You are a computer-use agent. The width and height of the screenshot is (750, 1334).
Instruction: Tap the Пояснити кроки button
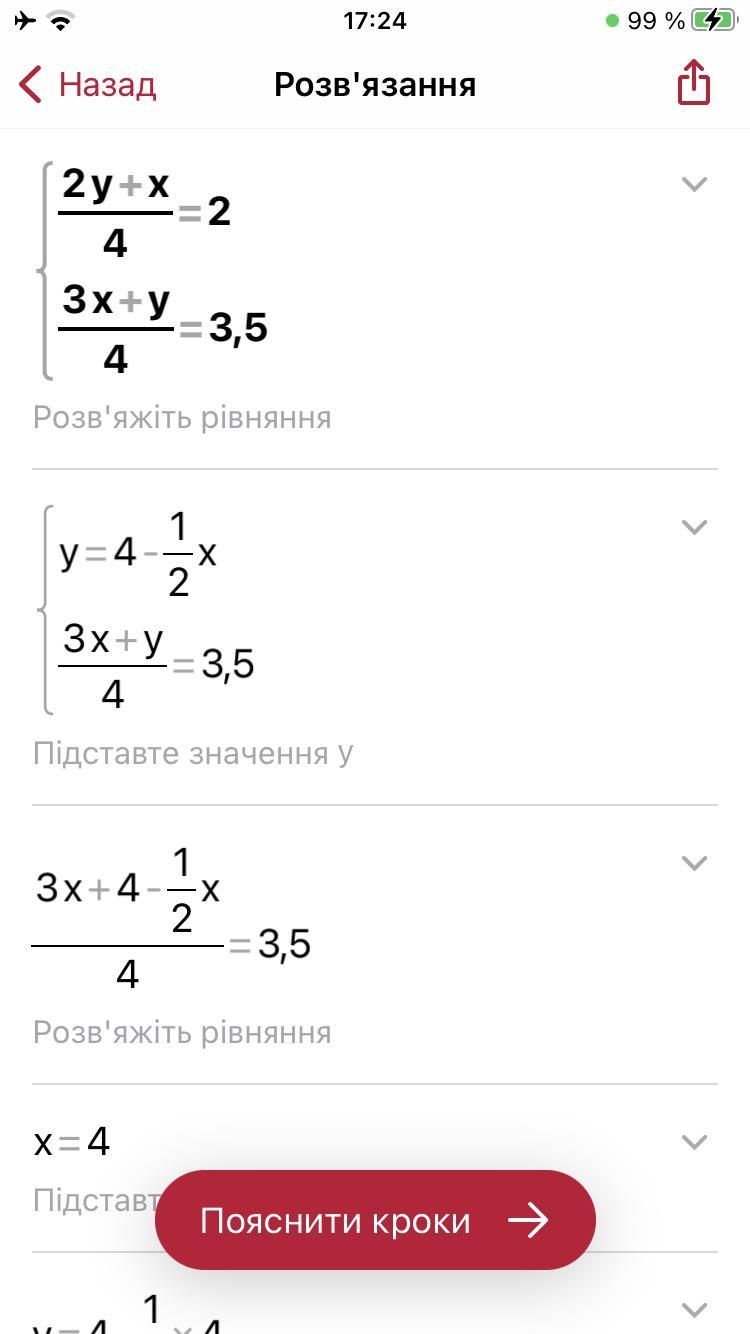point(375,1220)
